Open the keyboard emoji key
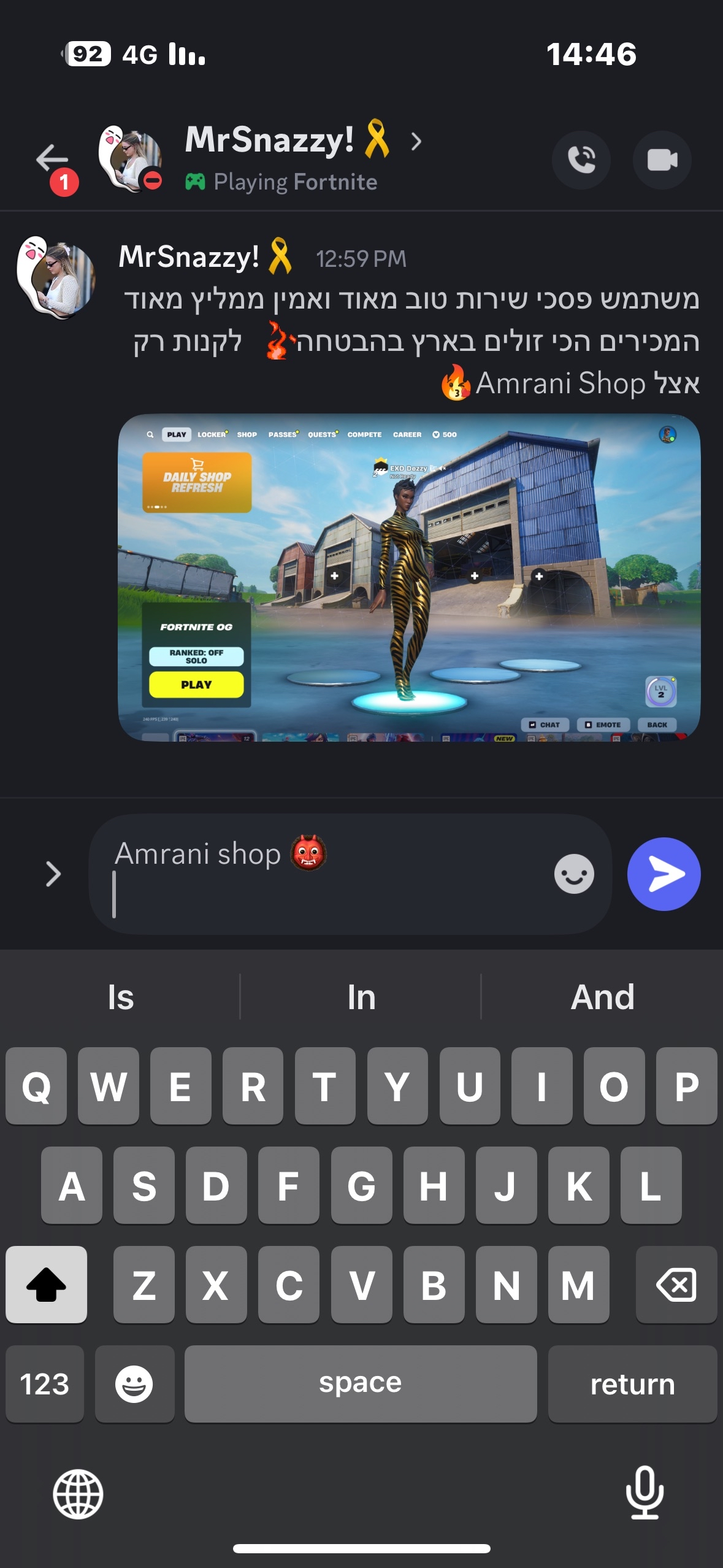723x1568 pixels. [134, 1384]
